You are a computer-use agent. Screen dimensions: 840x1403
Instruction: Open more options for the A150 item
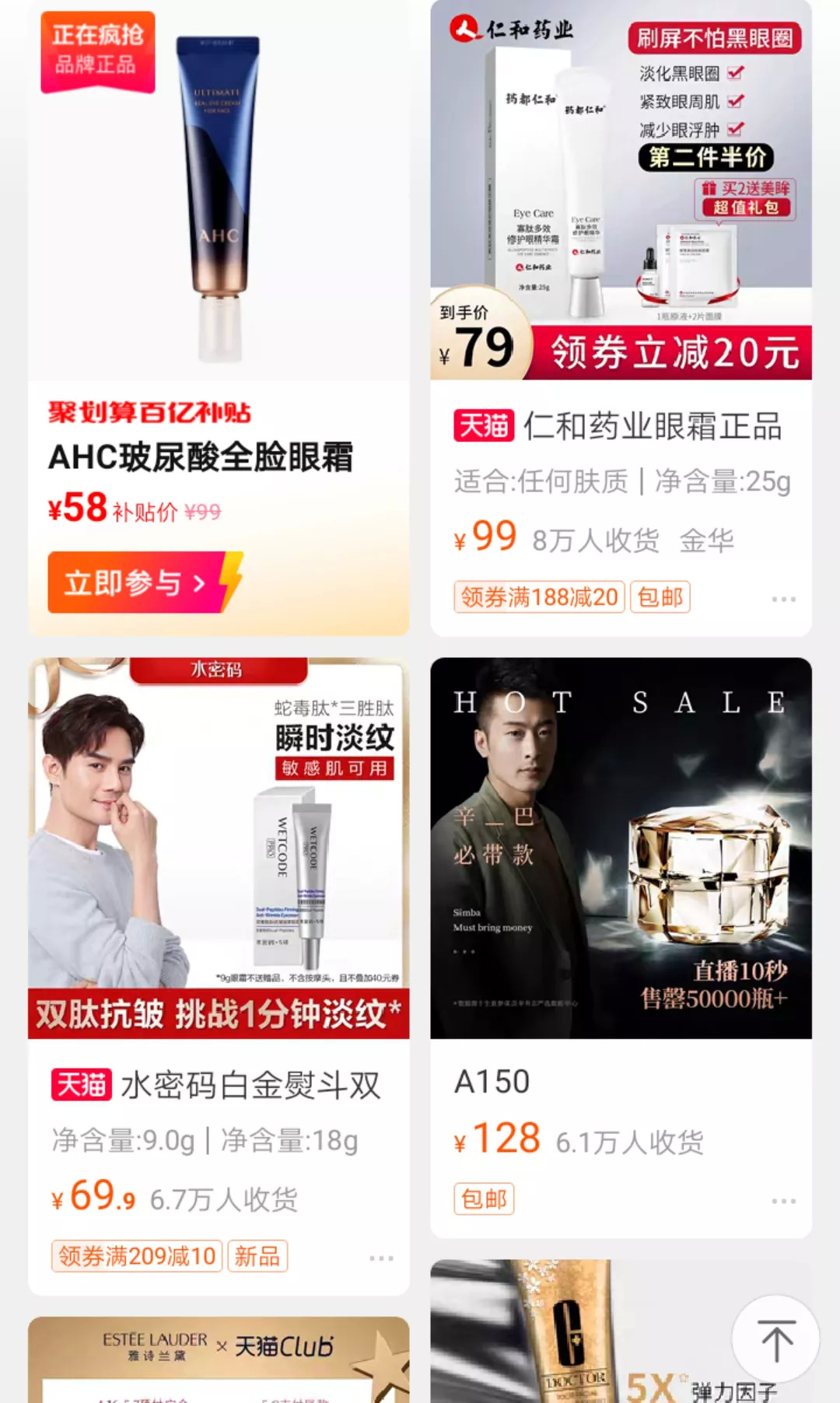(783, 1201)
